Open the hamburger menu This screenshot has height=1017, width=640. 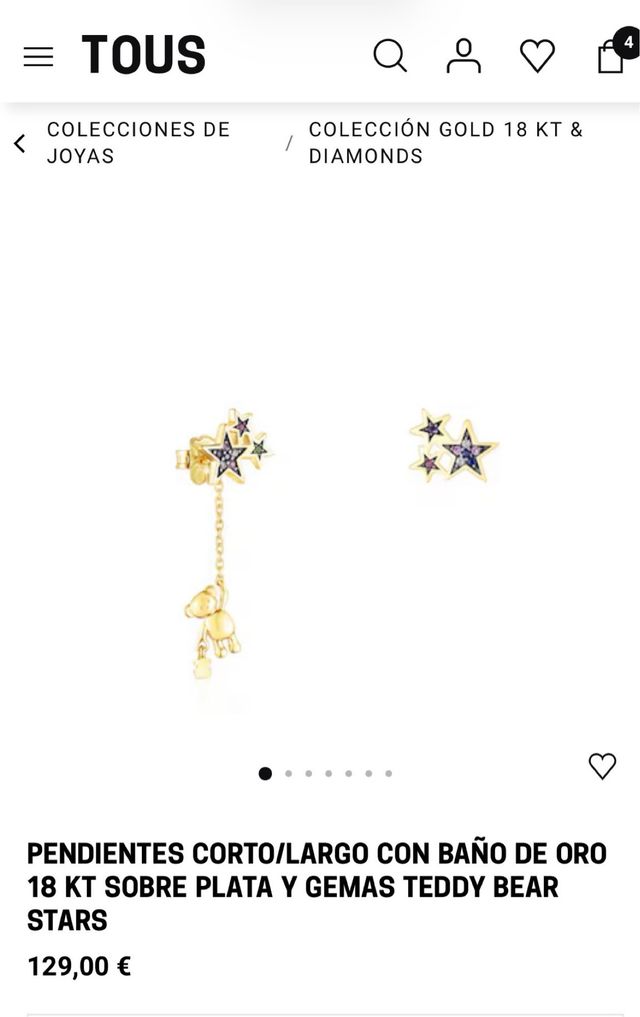[38, 56]
